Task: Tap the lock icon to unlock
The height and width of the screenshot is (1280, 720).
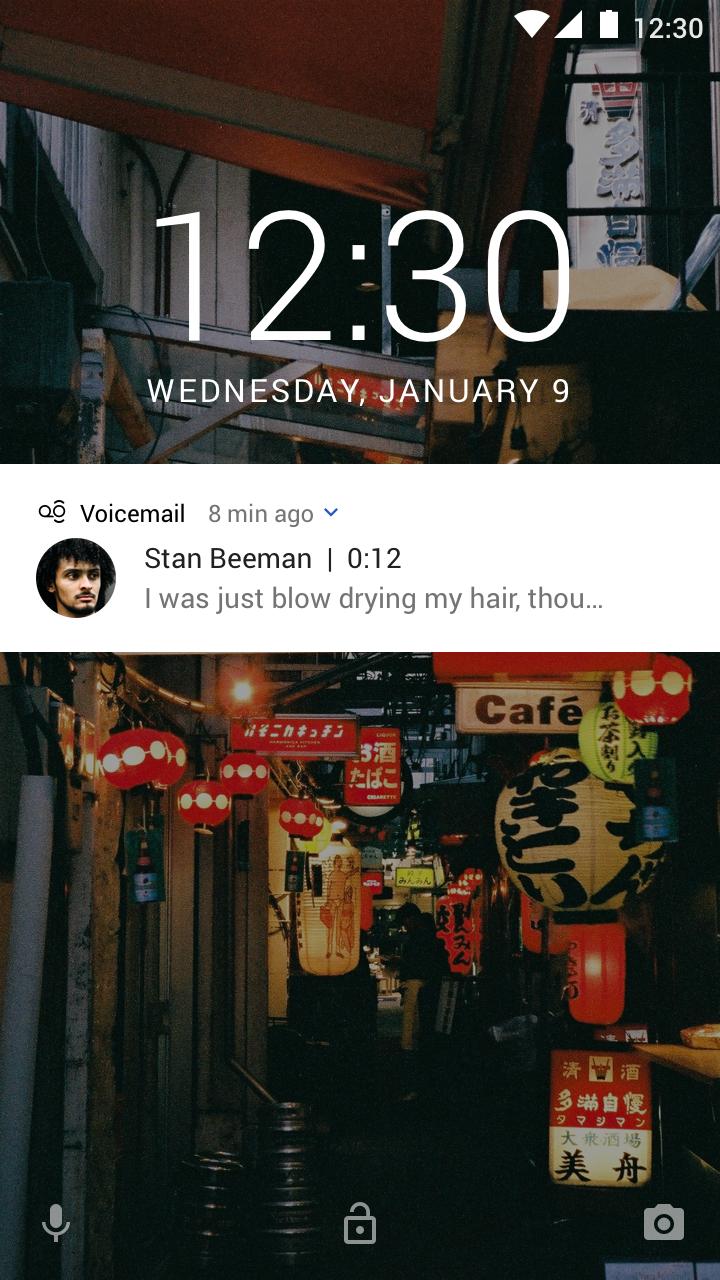Action: point(360,1224)
